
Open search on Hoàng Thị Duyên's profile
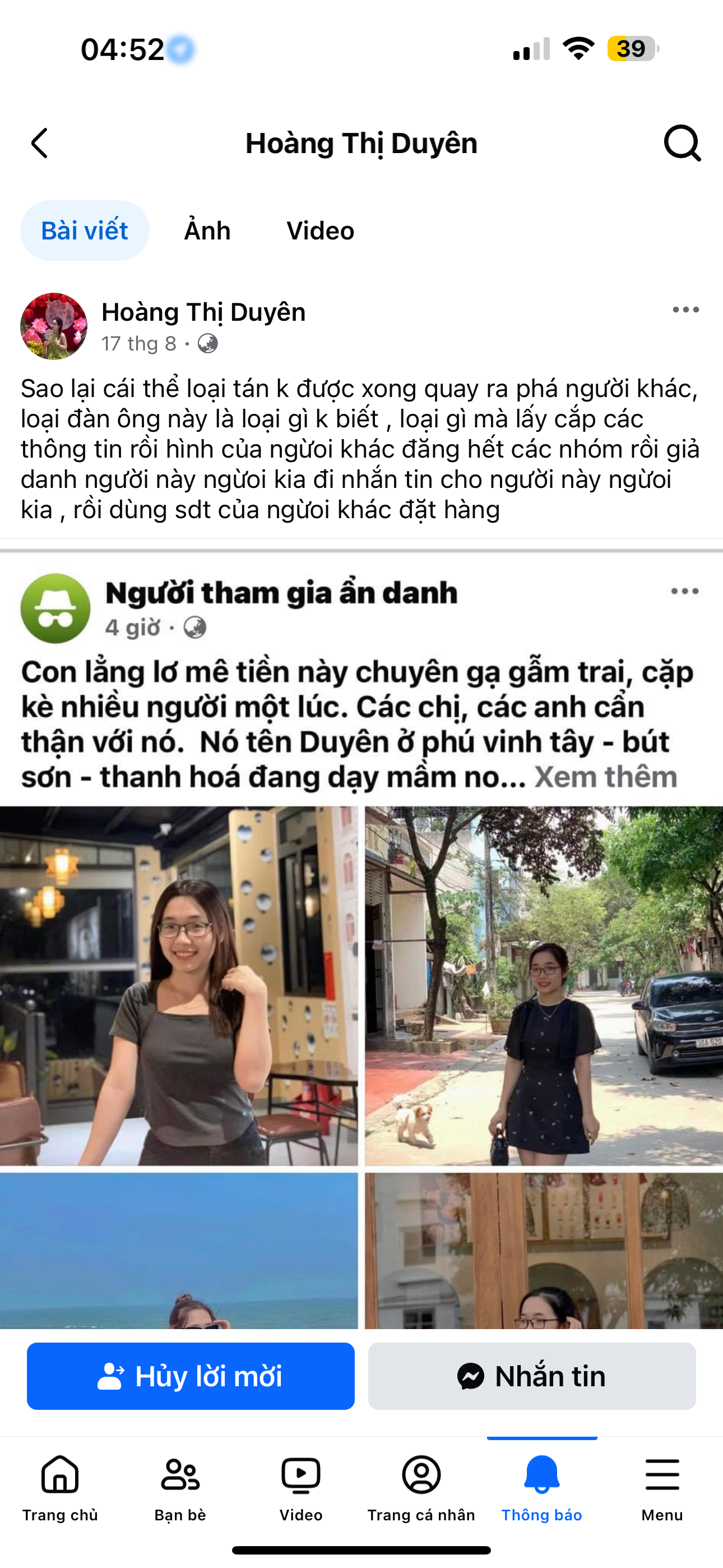tap(682, 144)
